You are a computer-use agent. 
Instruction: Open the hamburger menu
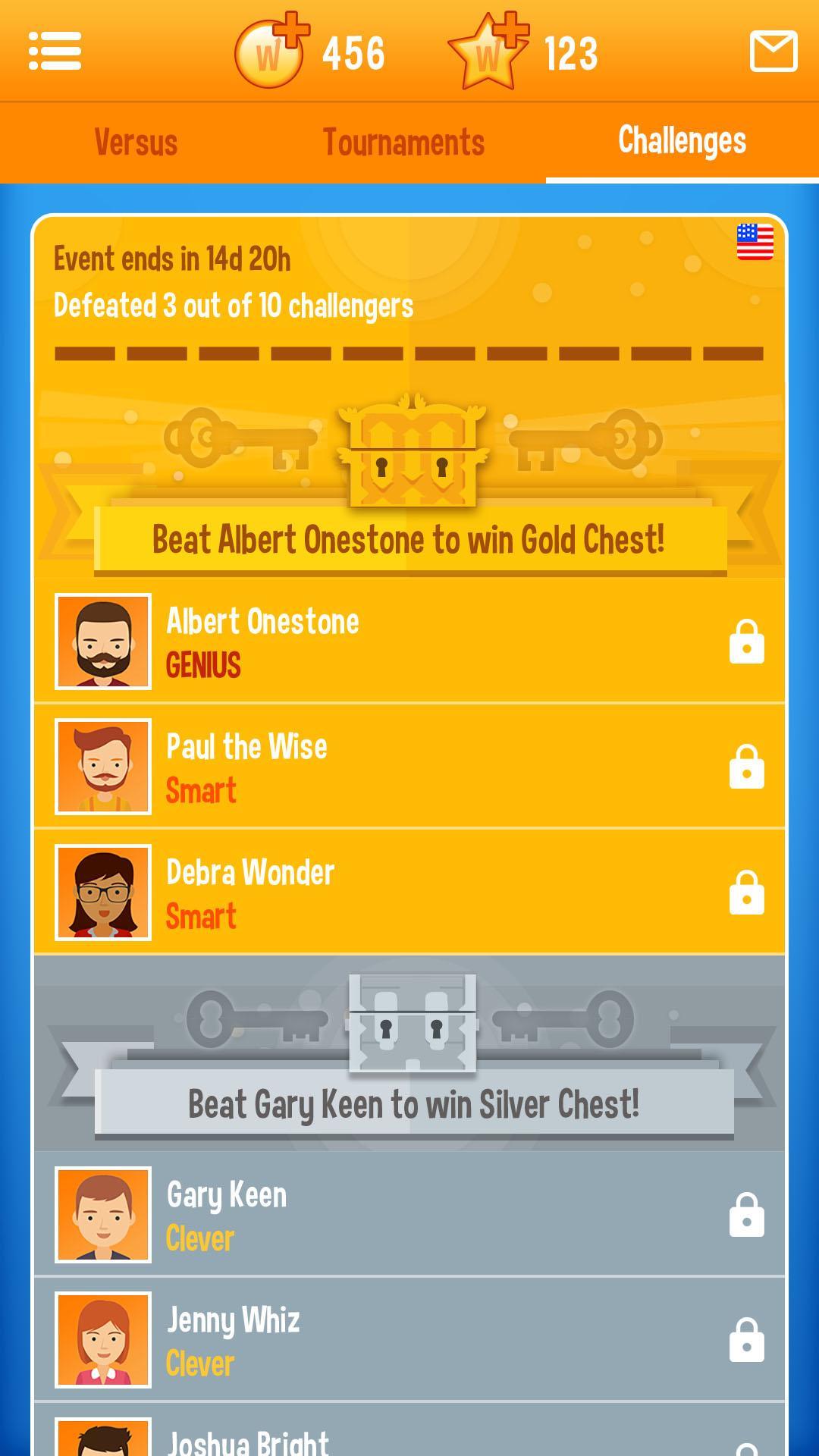point(55,52)
